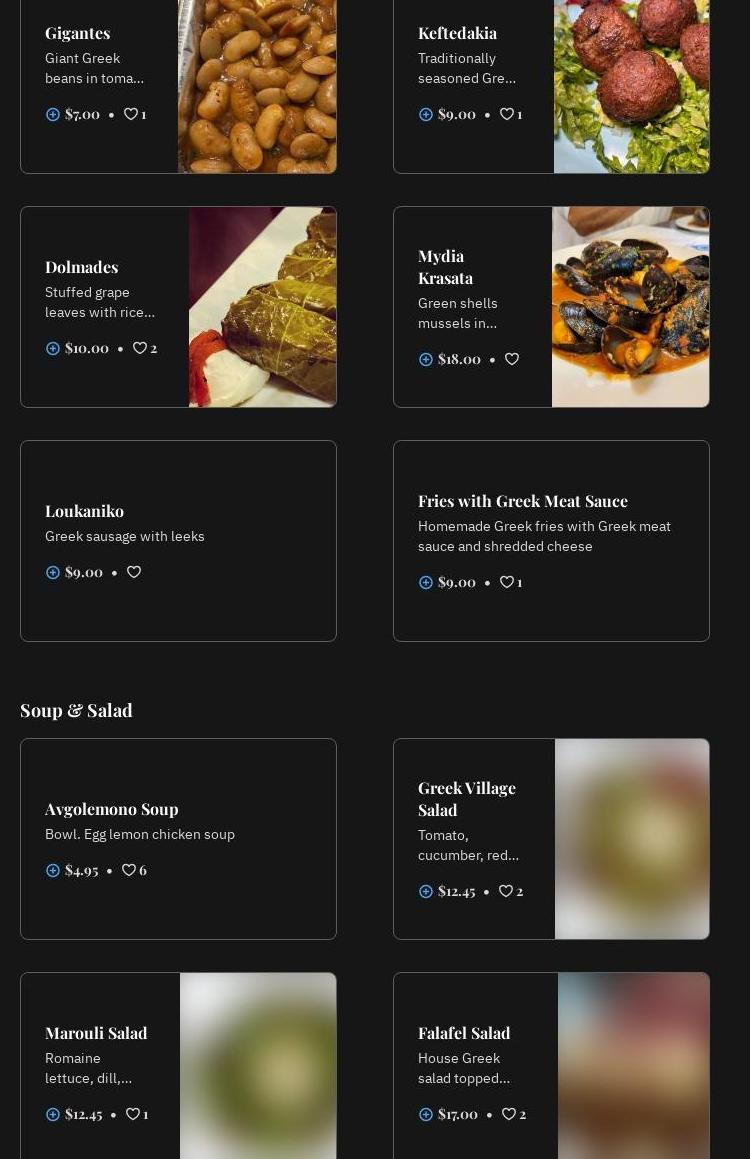Add Keftedakia to the order
Viewport: 750px width, 1159px height.
[x=426, y=114]
